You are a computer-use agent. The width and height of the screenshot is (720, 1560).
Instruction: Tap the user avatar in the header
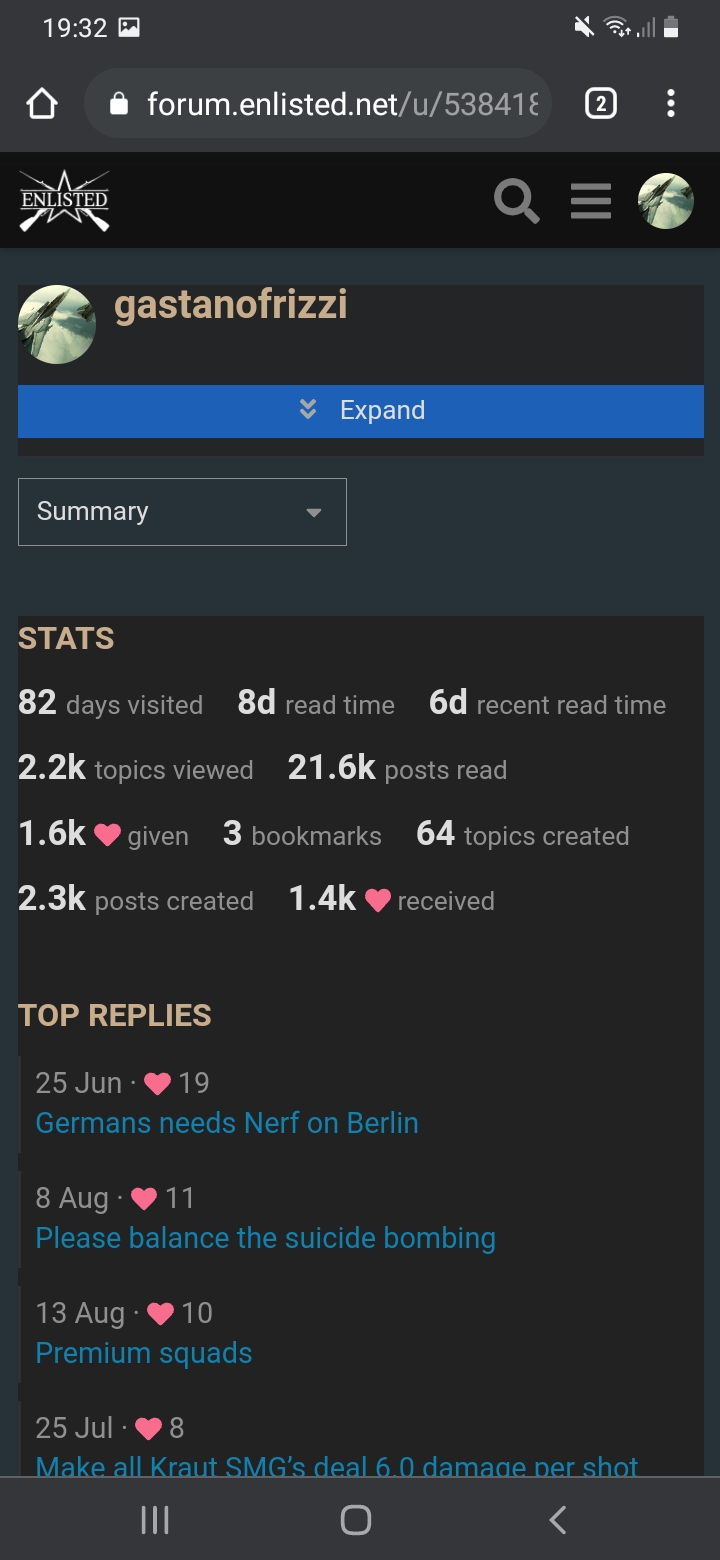[x=666, y=201]
